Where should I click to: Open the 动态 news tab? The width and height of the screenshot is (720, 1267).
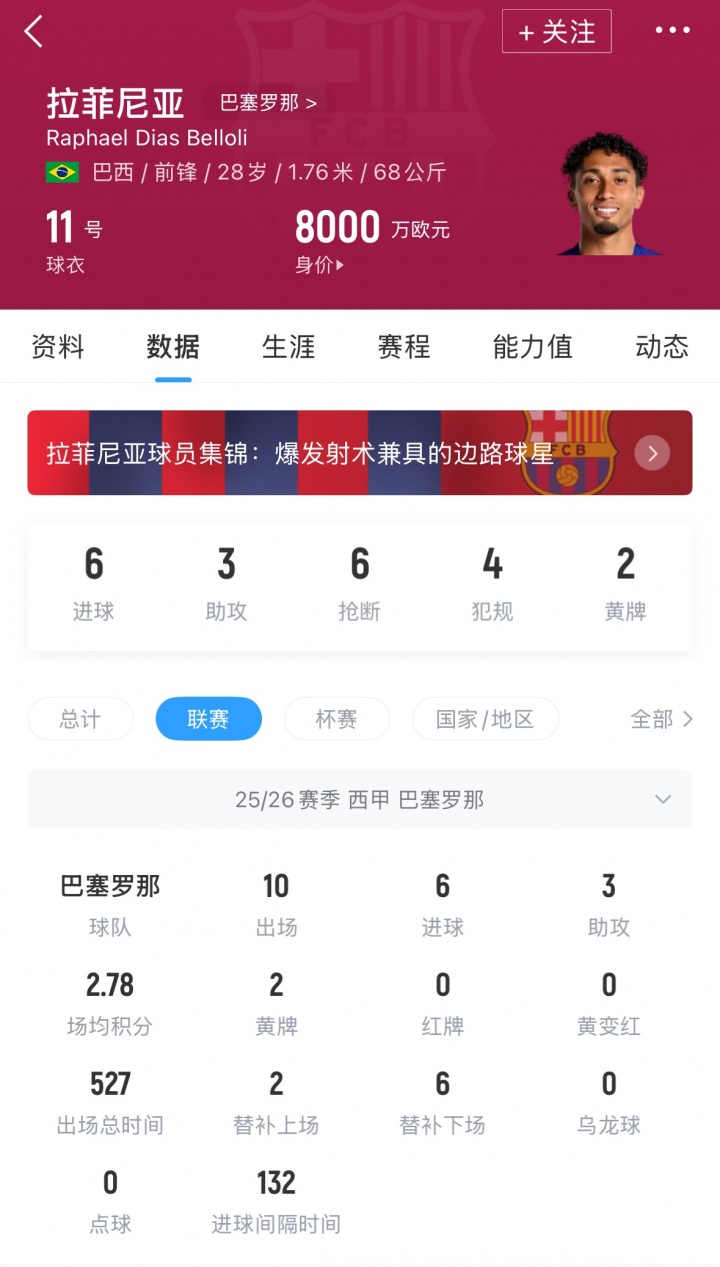pos(662,347)
